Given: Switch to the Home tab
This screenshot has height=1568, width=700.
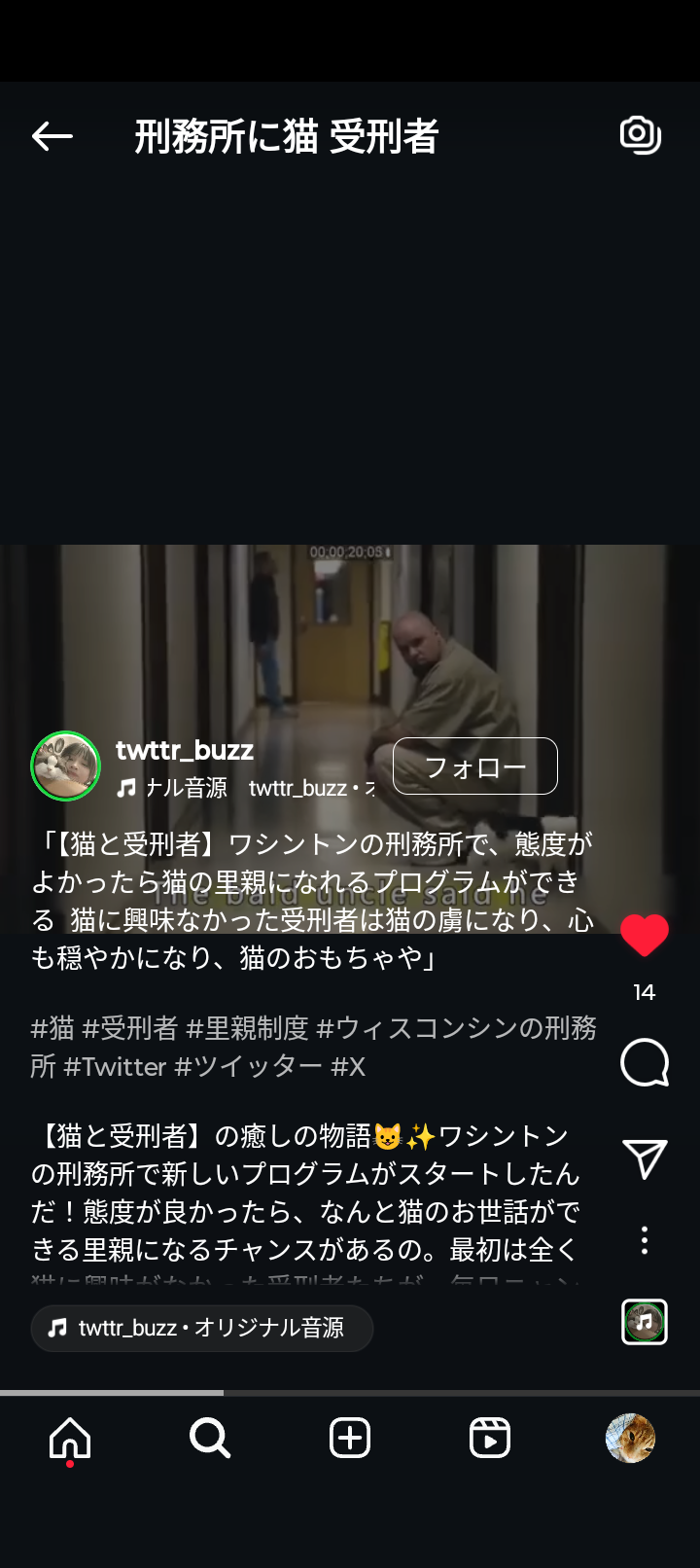Looking at the screenshot, I should pos(70,1438).
